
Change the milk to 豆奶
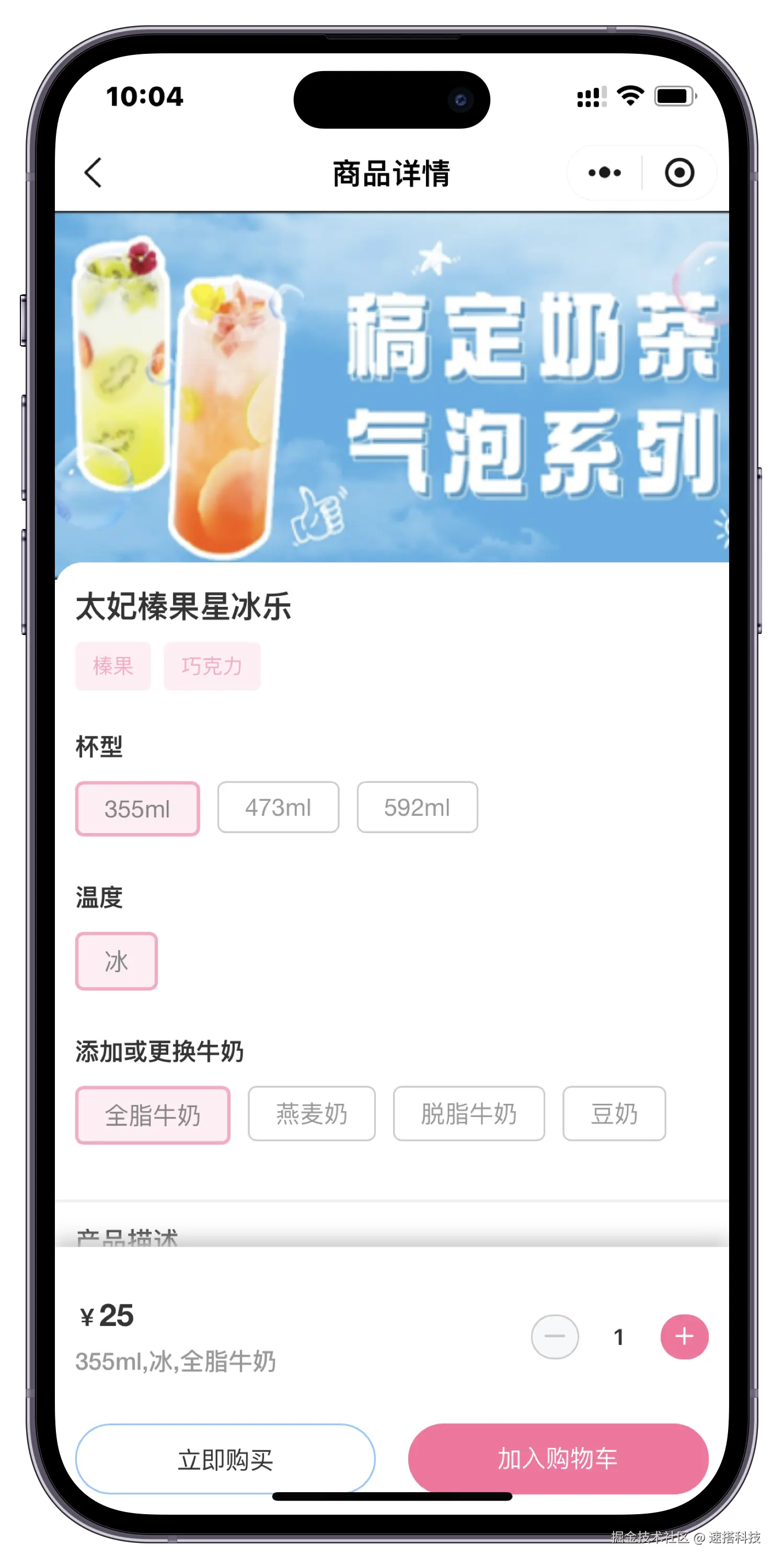[x=614, y=1113]
